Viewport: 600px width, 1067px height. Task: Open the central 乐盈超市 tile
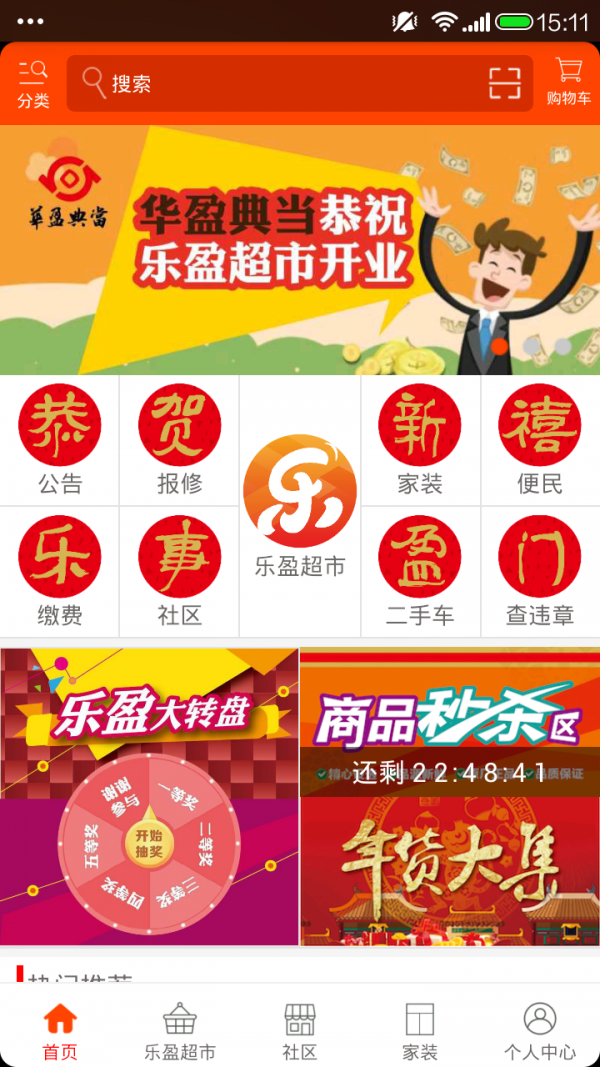[x=300, y=505]
